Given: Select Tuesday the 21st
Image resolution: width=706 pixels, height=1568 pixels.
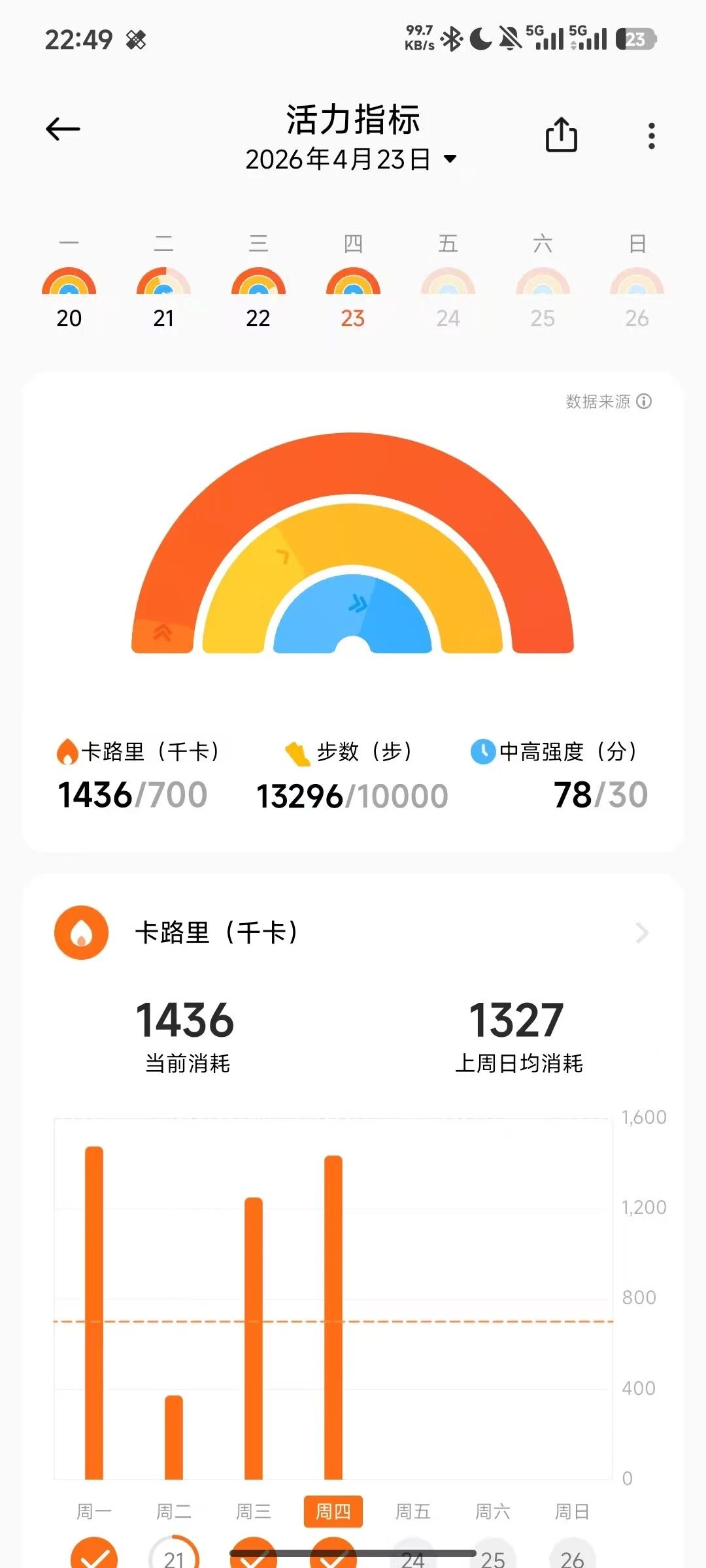Looking at the screenshot, I should [x=163, y=294].
